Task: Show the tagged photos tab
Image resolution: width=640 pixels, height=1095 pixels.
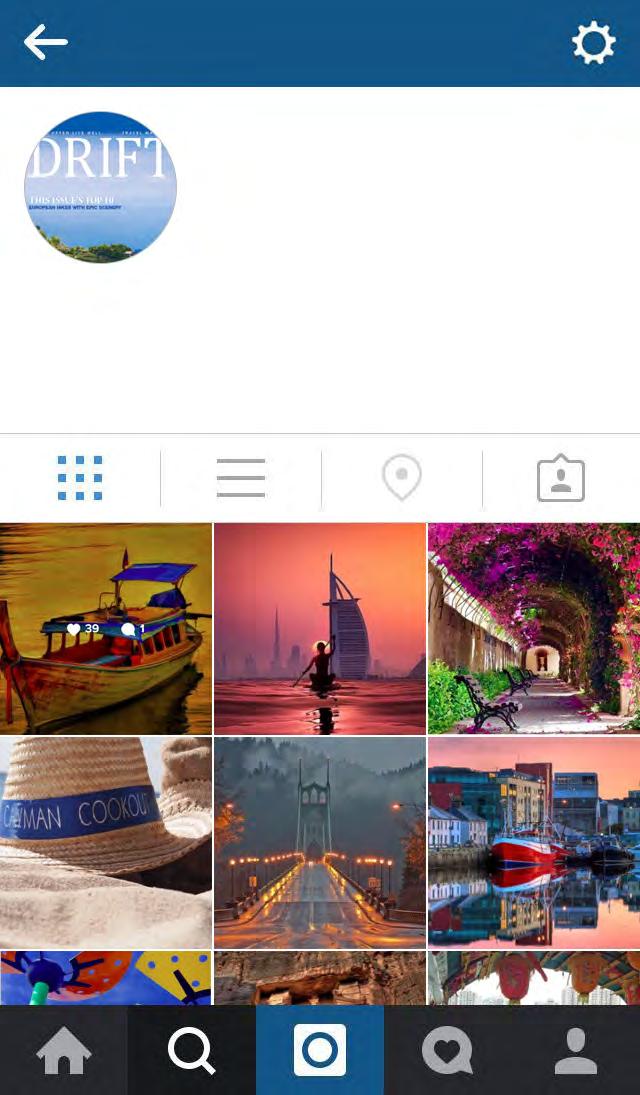Action: (x=560, y=479)
